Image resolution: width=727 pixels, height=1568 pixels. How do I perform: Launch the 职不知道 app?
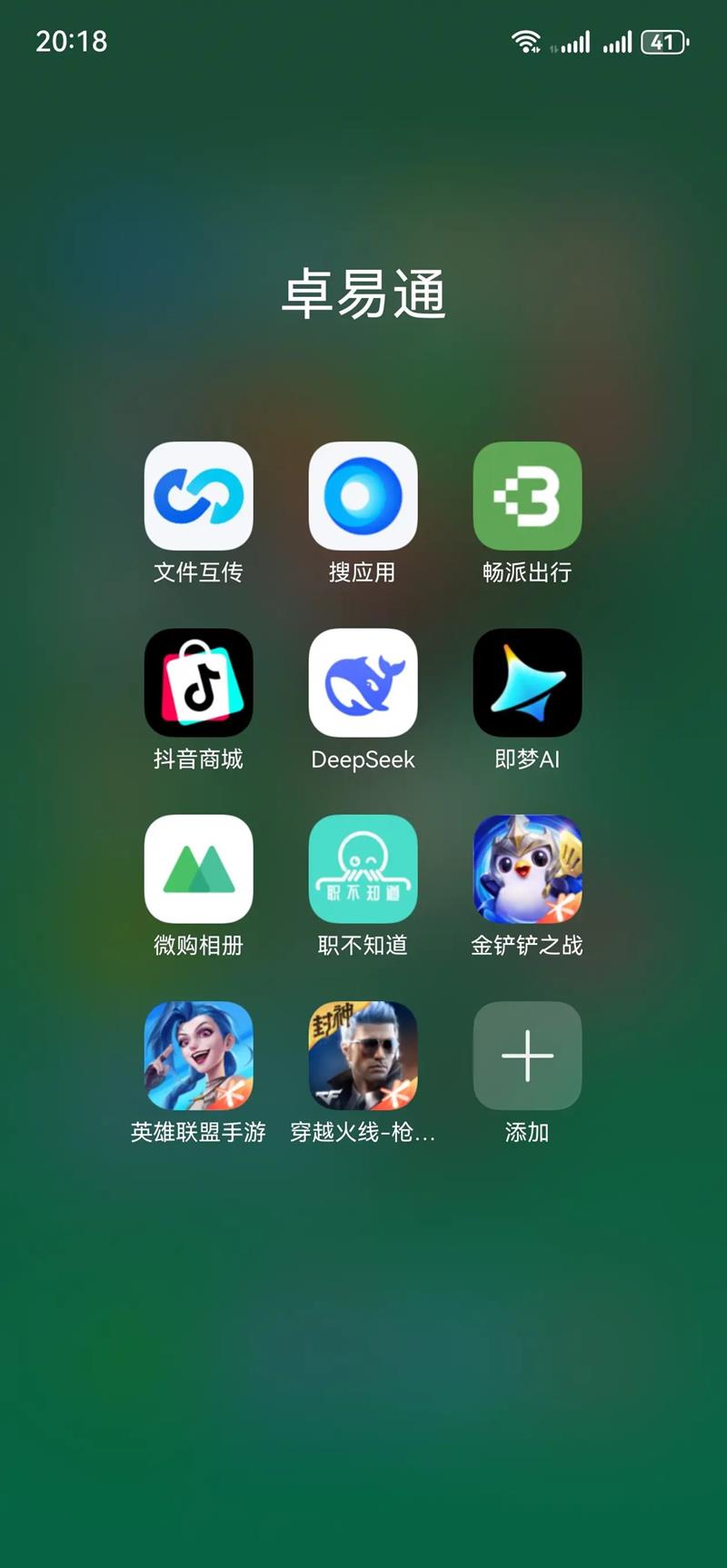[363, 868]
